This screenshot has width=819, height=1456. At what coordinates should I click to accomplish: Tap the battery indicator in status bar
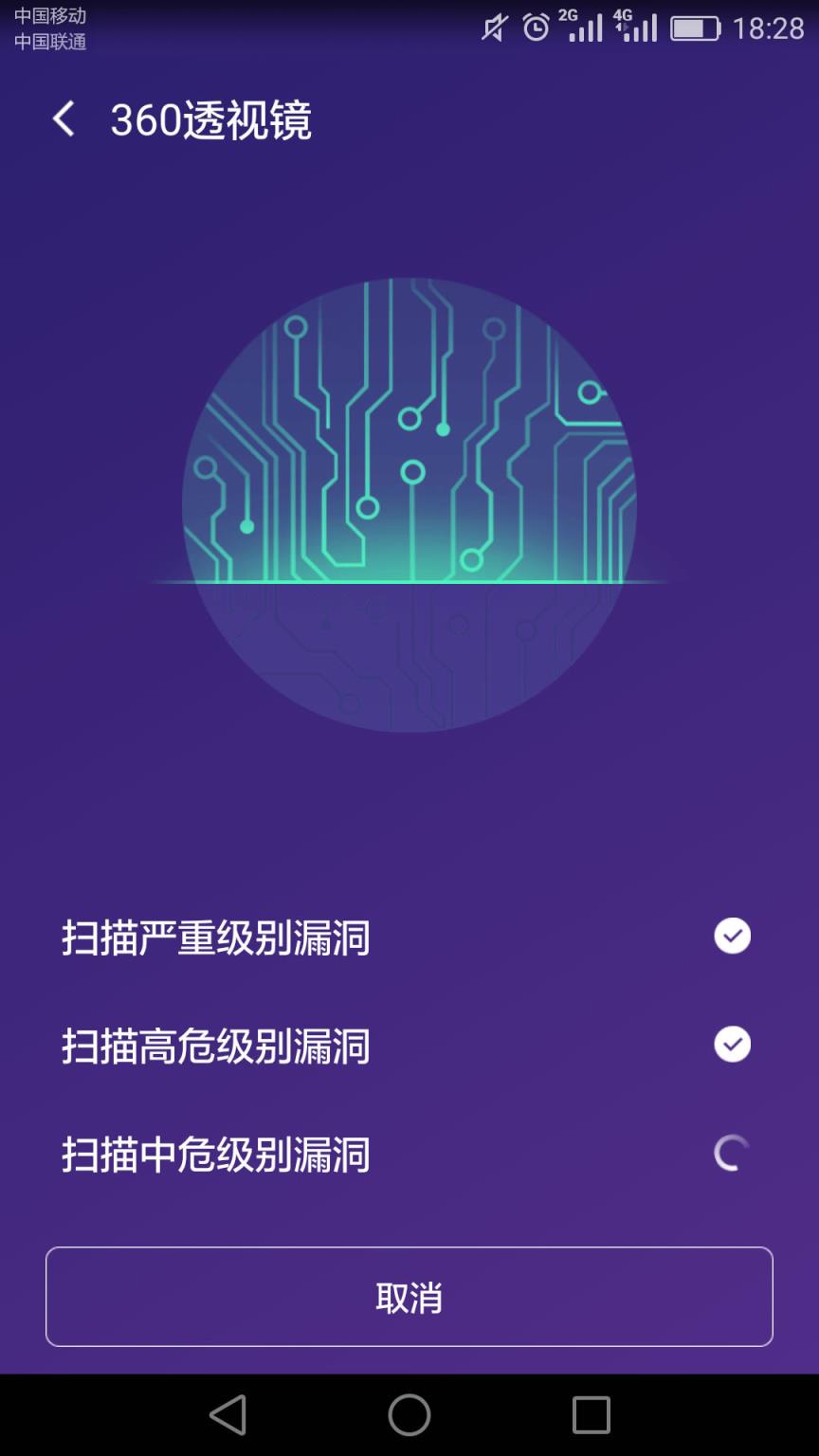[x=695, y=28]
